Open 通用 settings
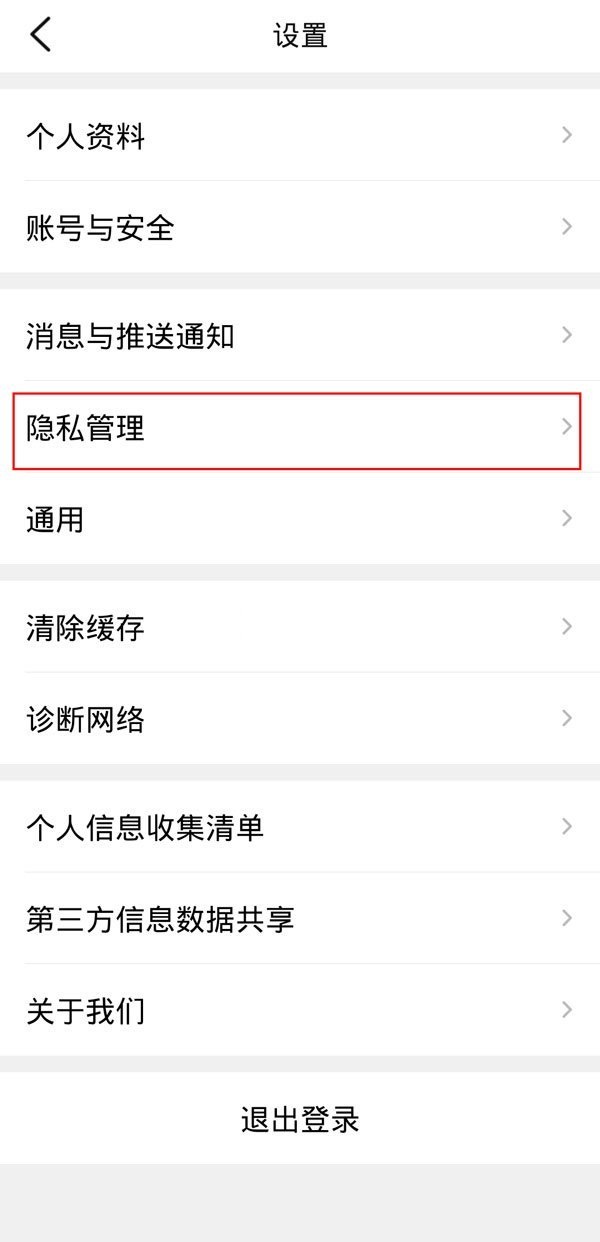 pos(300,519)
